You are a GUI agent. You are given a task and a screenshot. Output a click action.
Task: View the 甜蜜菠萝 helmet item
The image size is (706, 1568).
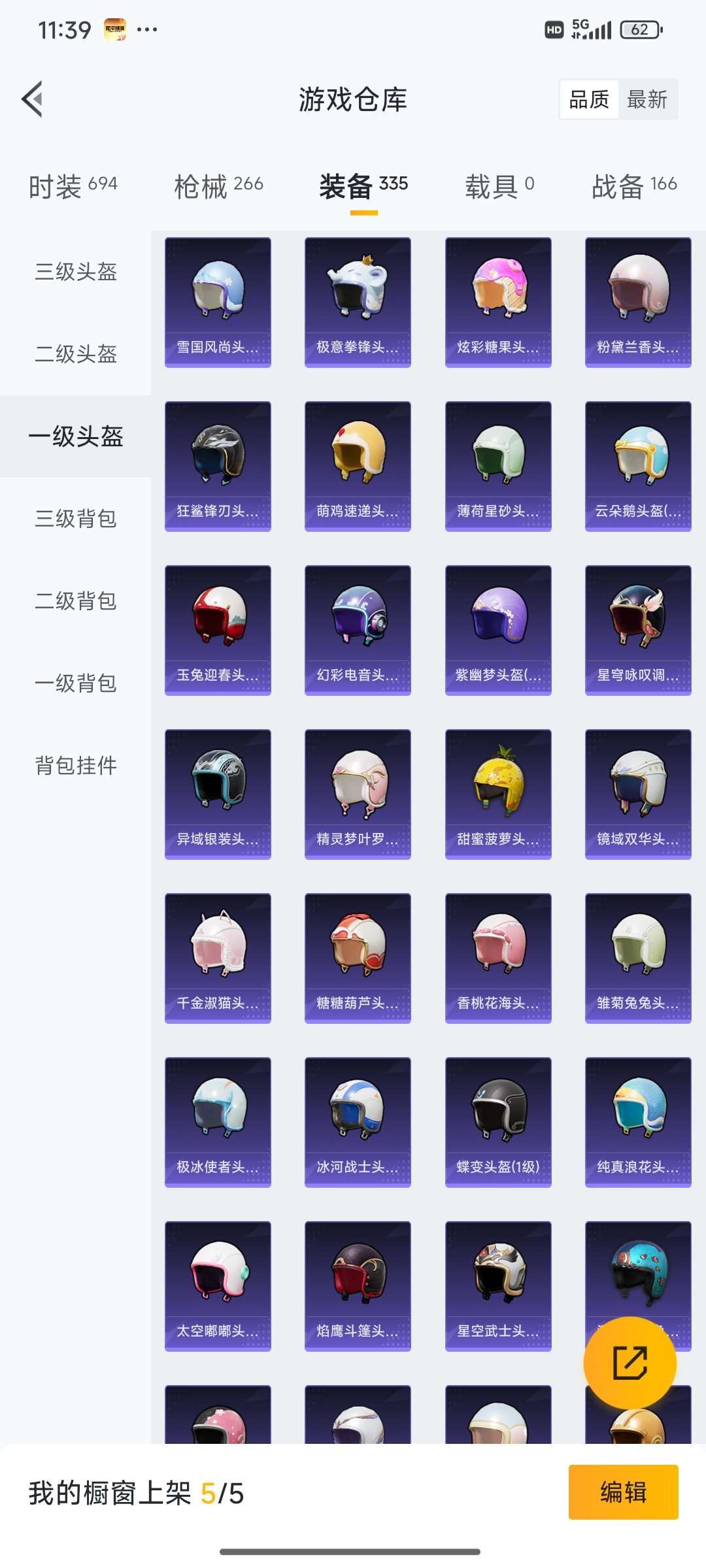click(x=497, y=792)
